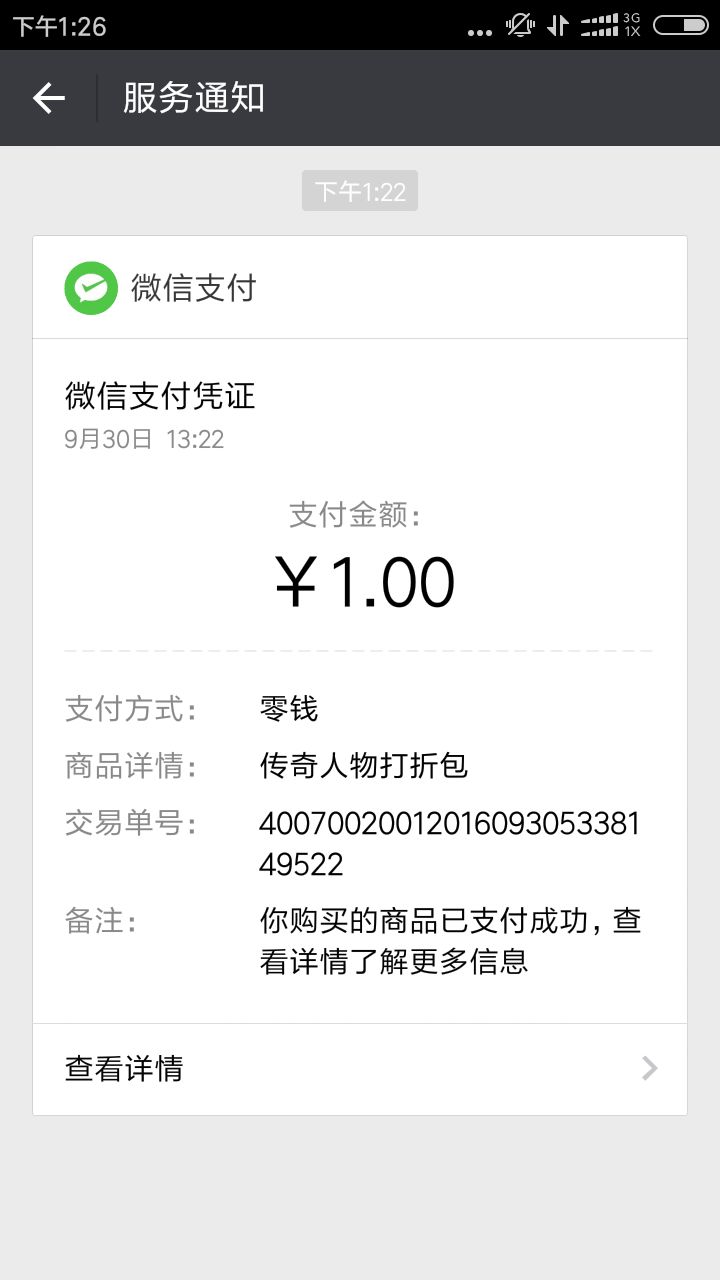720x1280 pixels.
Task: Tap the three-dot notification overflow indicator
Action: point(480,30)
